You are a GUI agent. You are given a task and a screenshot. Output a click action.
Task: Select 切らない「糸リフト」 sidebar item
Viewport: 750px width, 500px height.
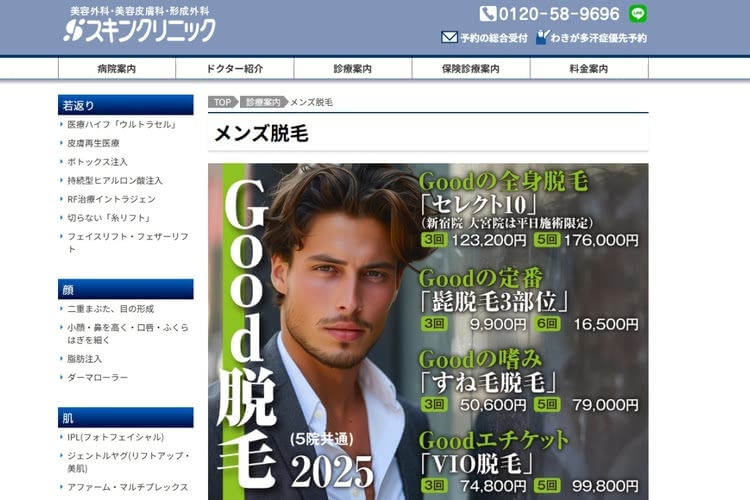108,217
